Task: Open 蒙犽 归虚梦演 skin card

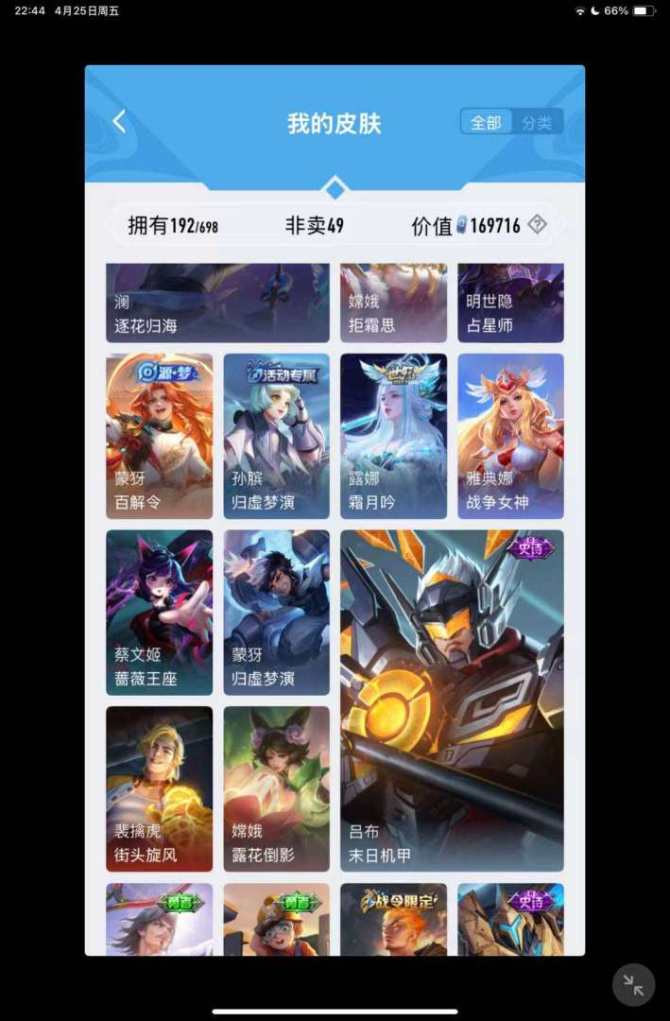Action: tap(276, 612)
